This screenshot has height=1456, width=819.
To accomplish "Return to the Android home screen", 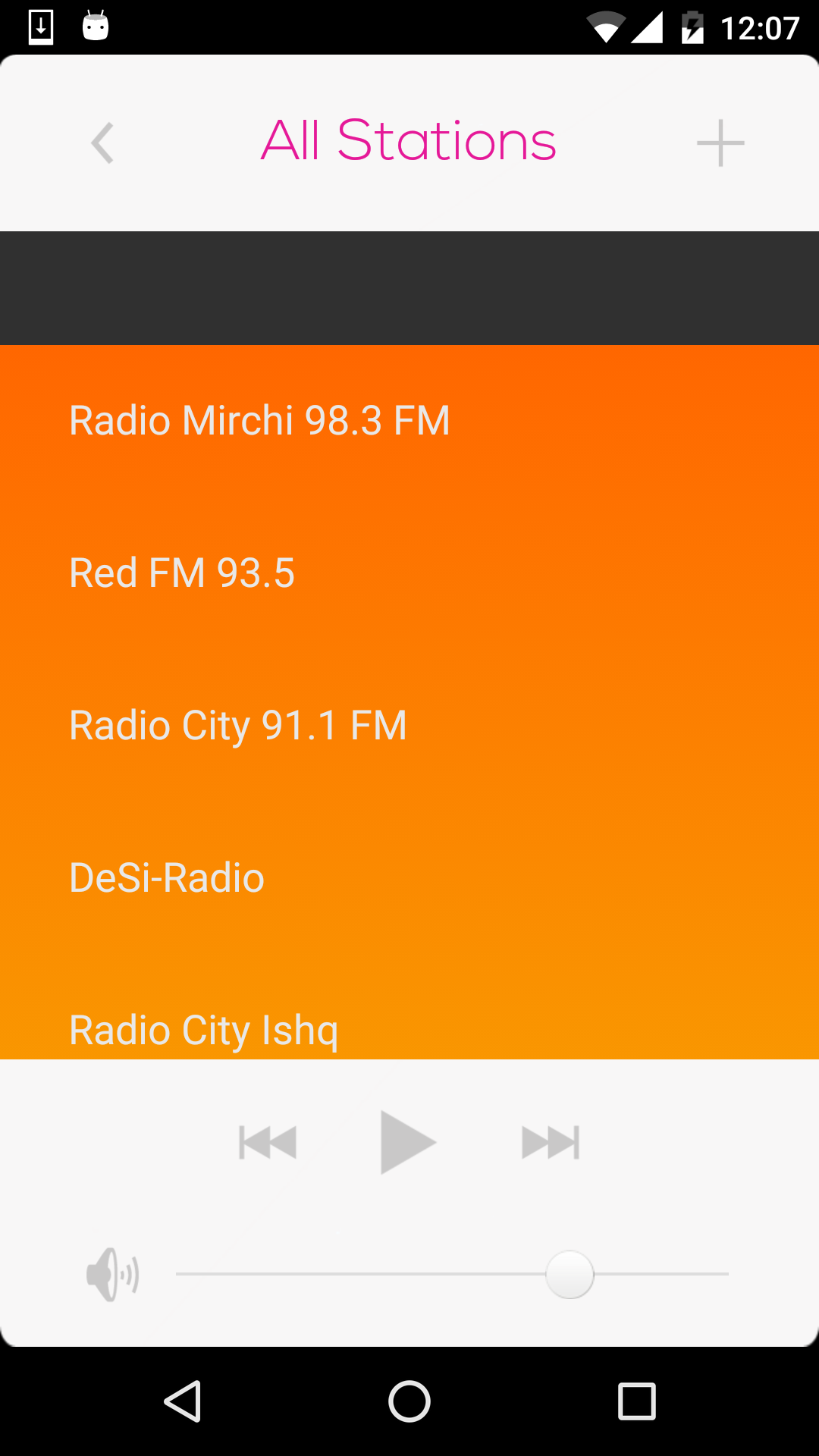I will pyautogui.click(x=409, y=1401).
